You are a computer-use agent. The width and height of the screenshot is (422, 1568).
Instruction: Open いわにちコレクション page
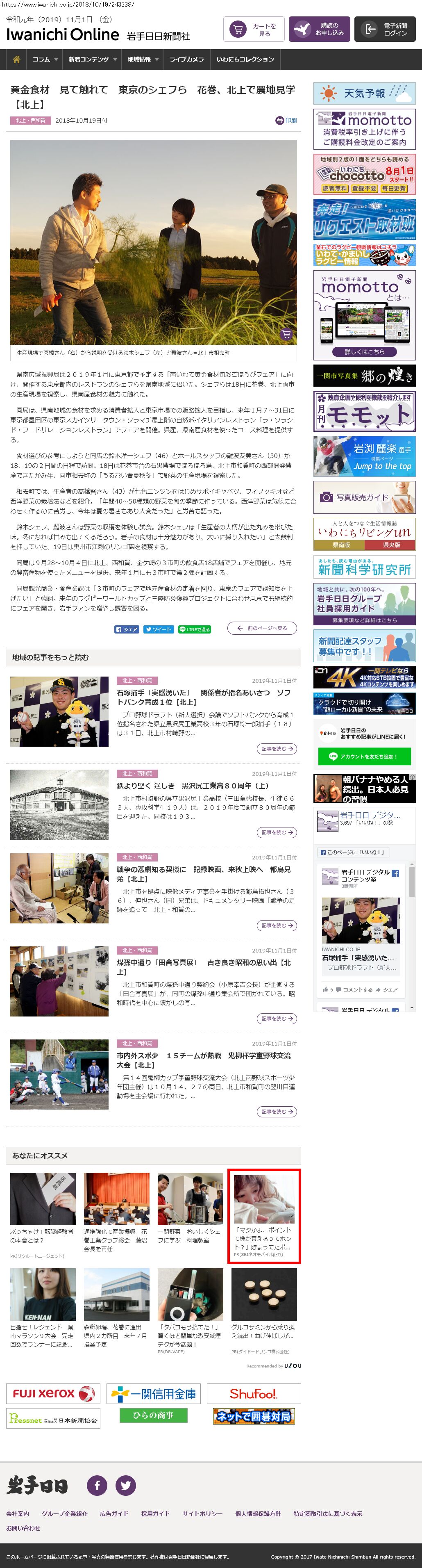[x=245, y=59]
